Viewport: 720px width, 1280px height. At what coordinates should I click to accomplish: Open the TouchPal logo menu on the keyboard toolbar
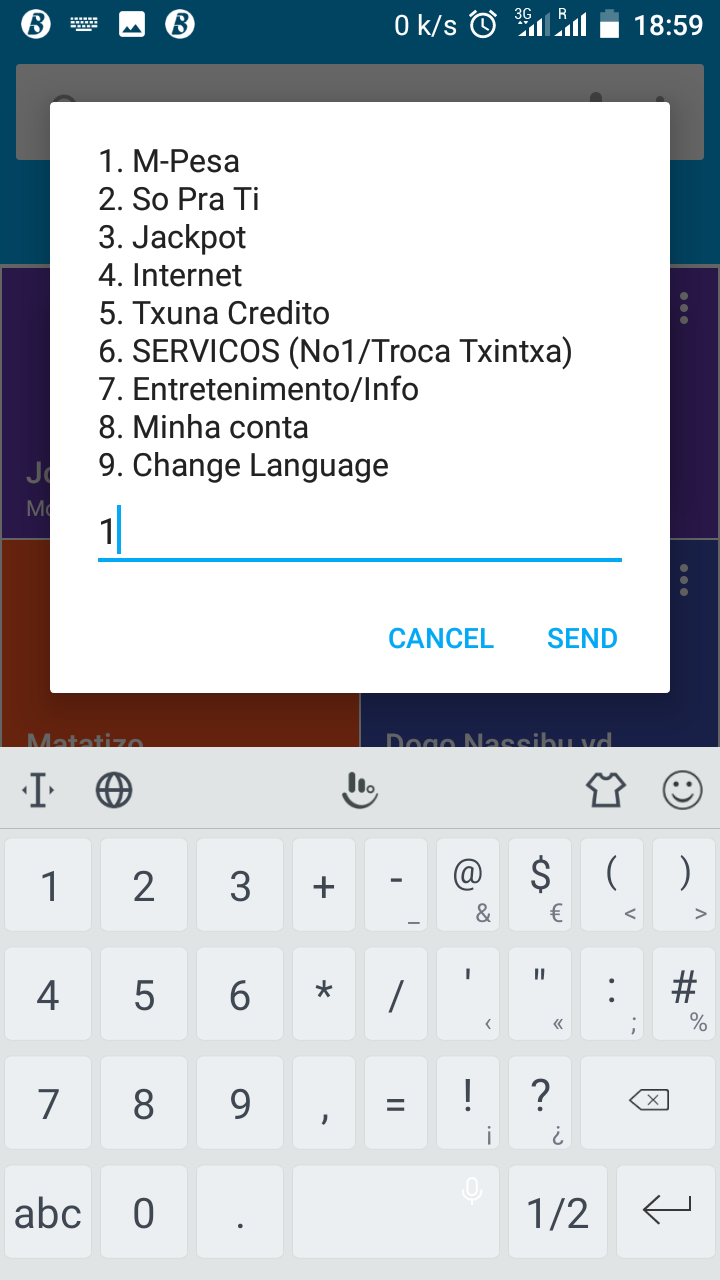pos(360,790)
